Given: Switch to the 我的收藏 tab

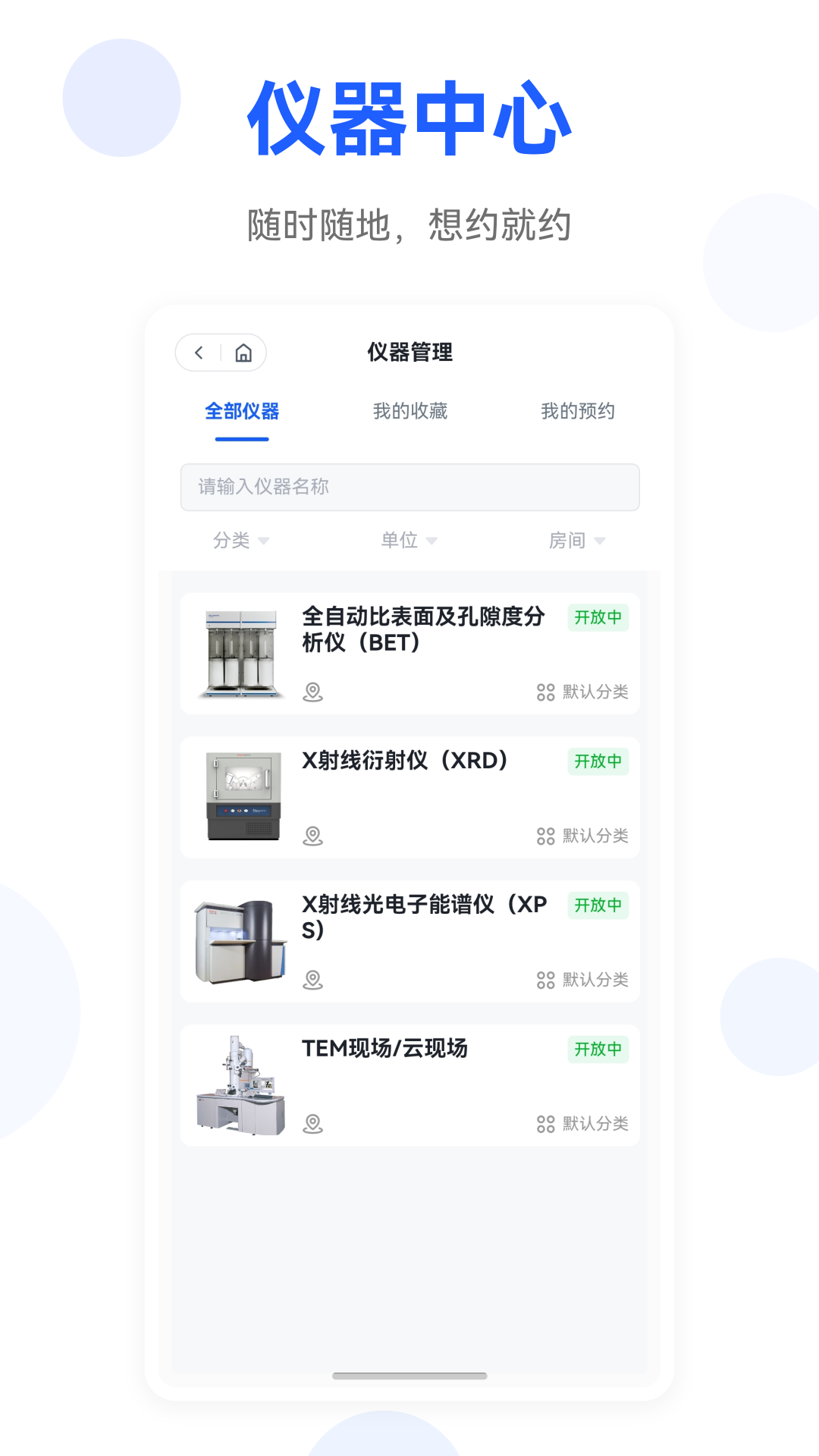Looking at the screenshot, I should coord(410,411).
